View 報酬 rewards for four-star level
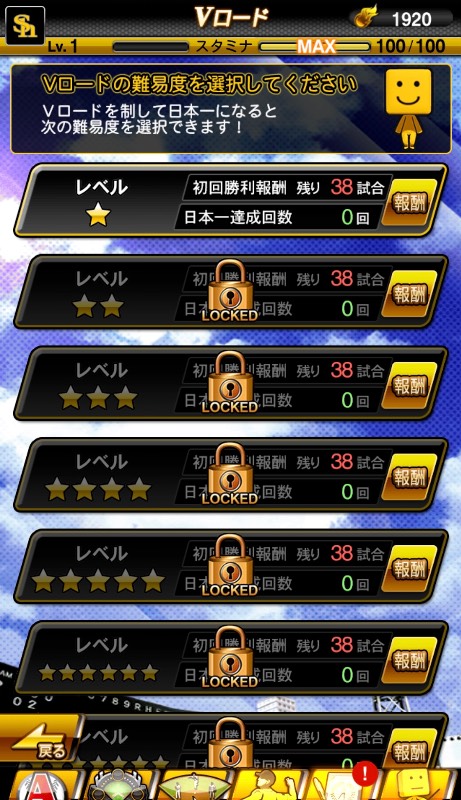This screenshot has height=800, width=461. click(409, 477)
